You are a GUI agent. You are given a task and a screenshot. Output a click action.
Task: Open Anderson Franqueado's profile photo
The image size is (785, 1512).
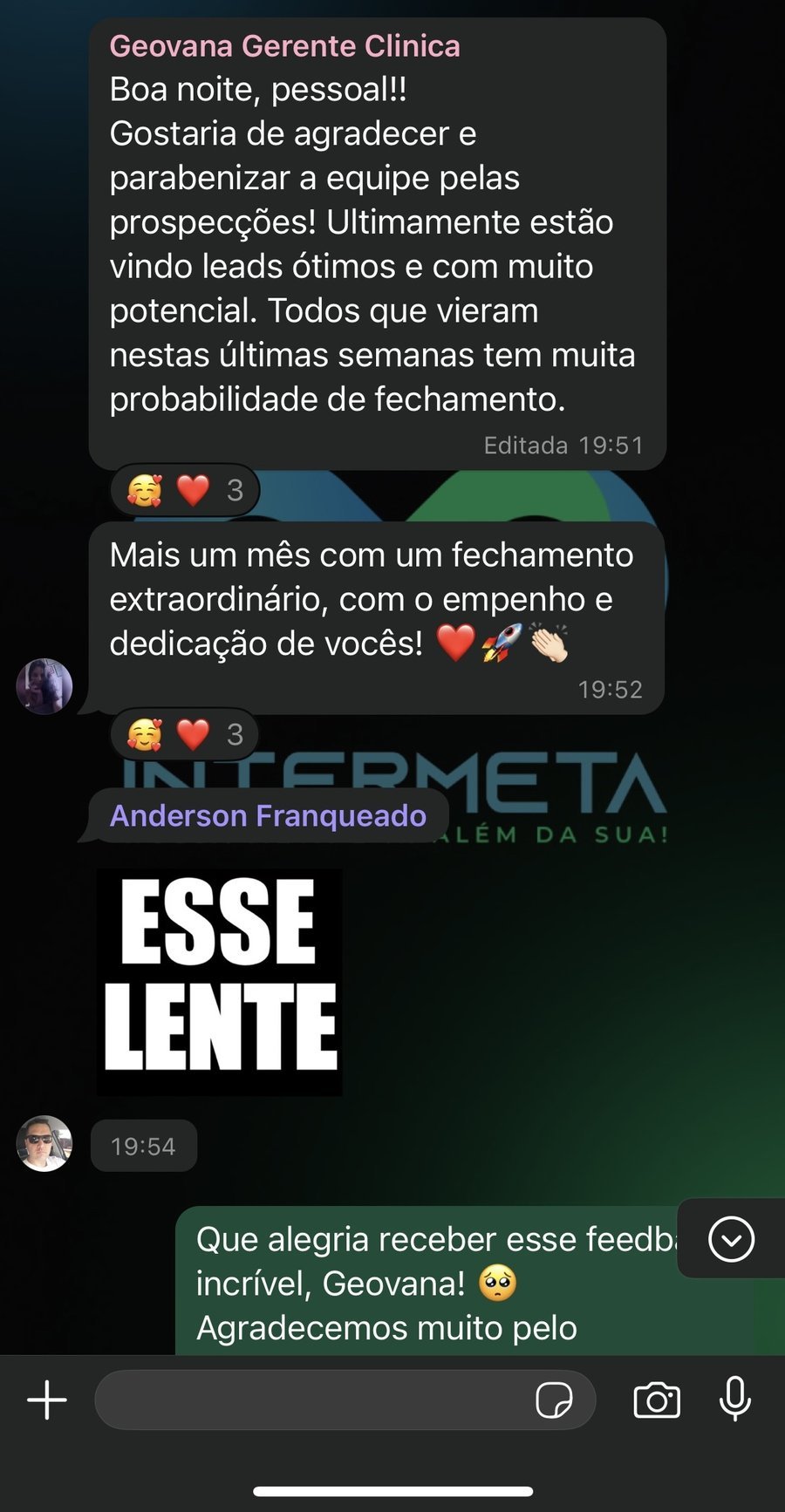coord(44,1143)
